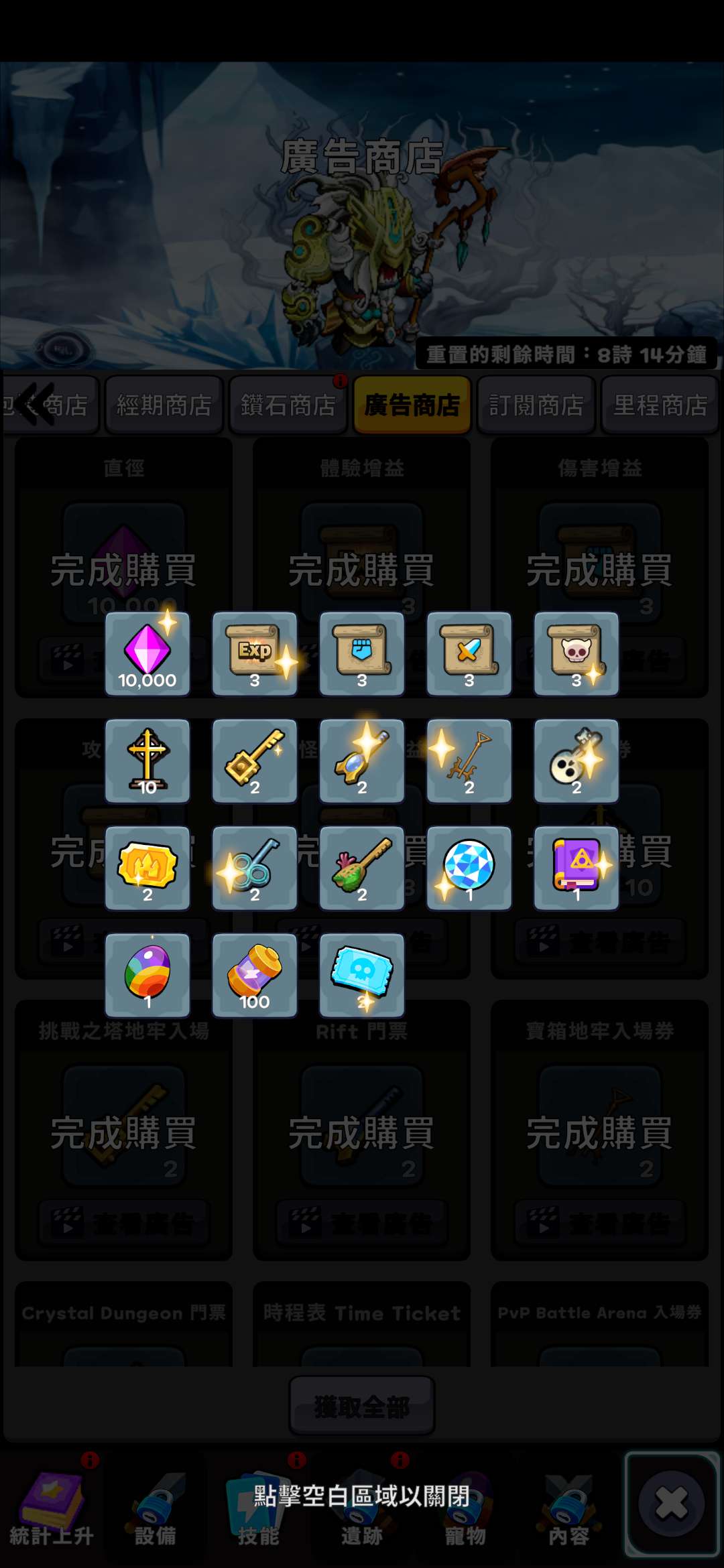Image resolution: width=724 pixels, height=1568 pixels.
Task: Tap the 獲取全部 button
Action: [x=362, y=1406]
